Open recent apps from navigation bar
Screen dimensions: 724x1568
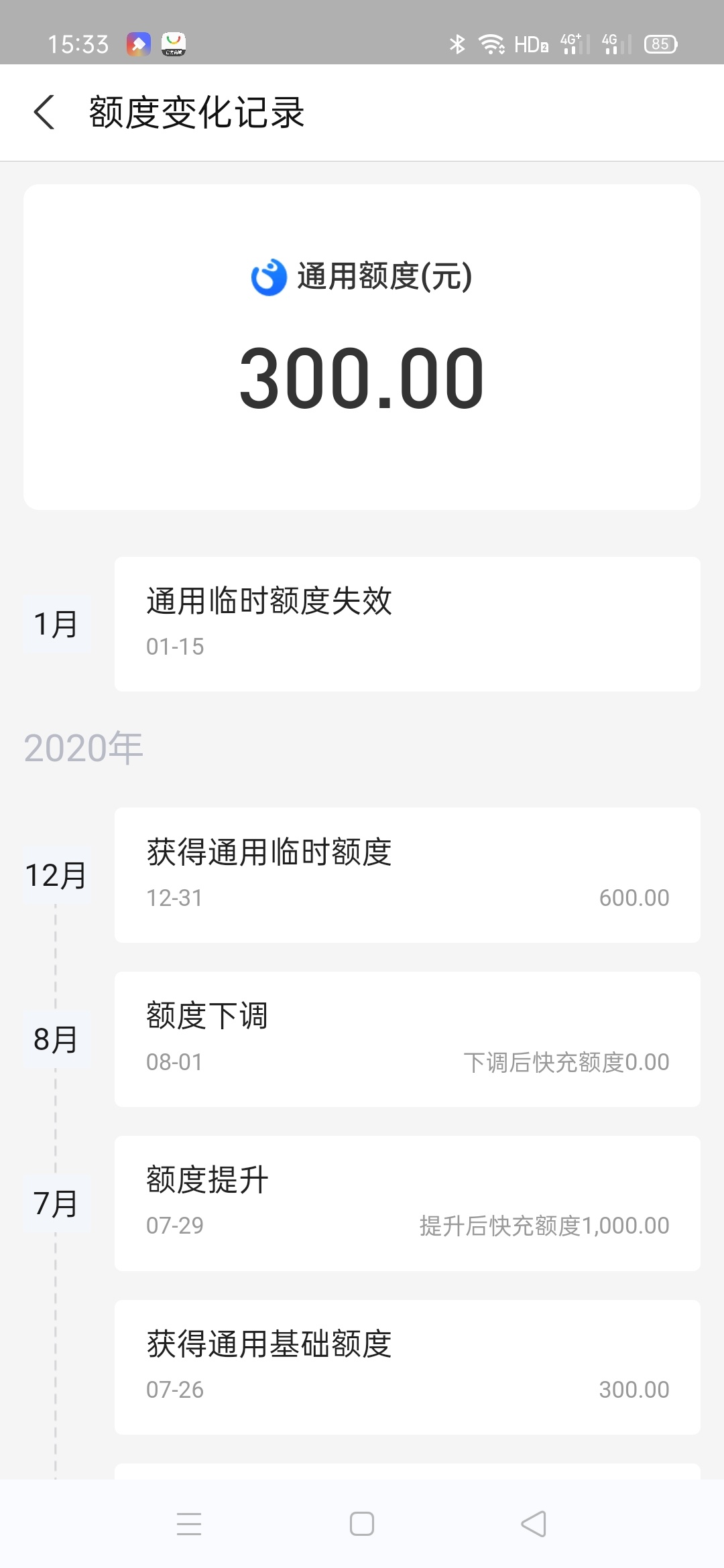click(189, 1524)
